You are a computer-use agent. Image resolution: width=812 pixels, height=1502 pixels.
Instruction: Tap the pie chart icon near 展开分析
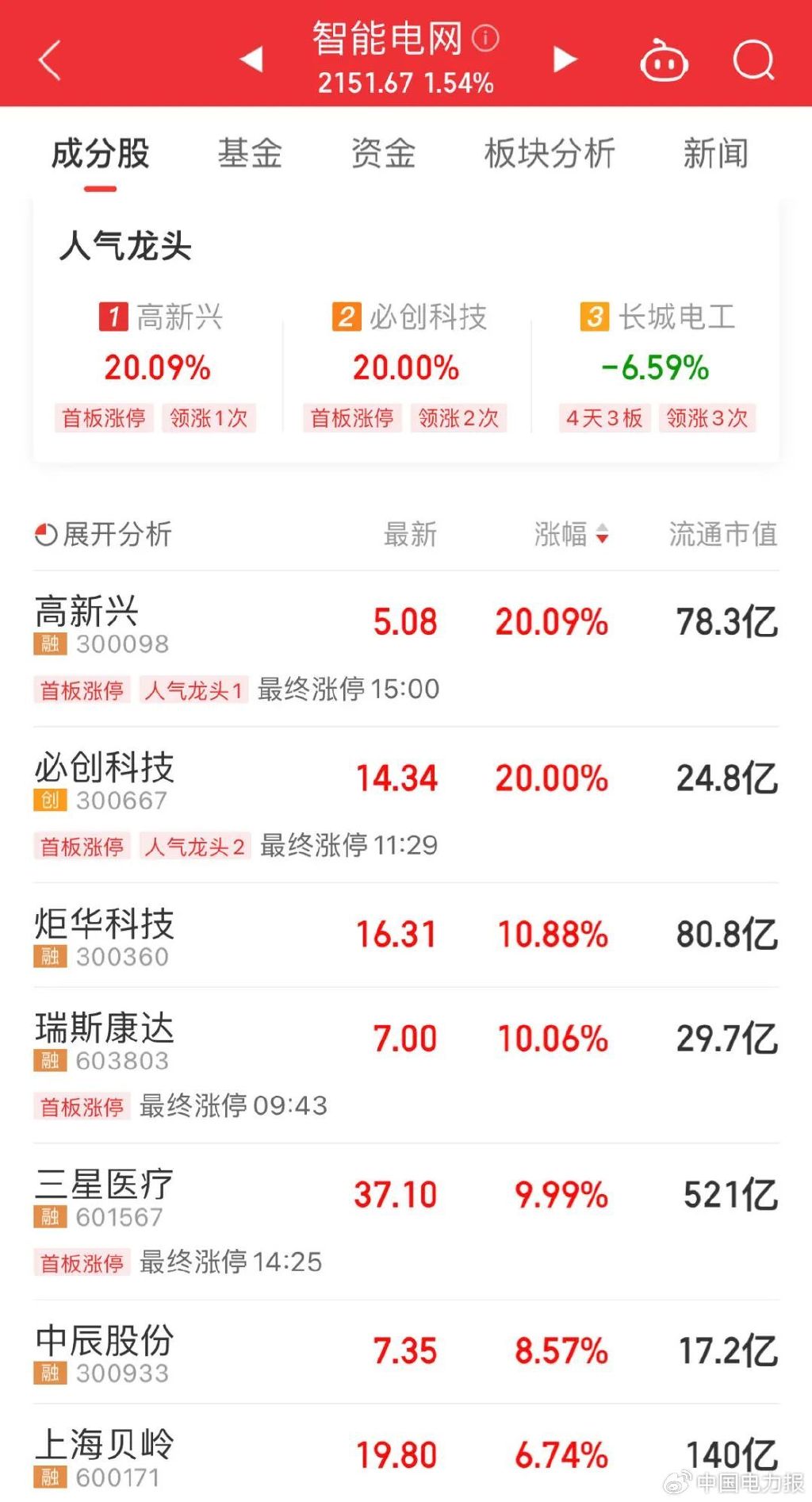pyautogui.click(x=44, y=534)
